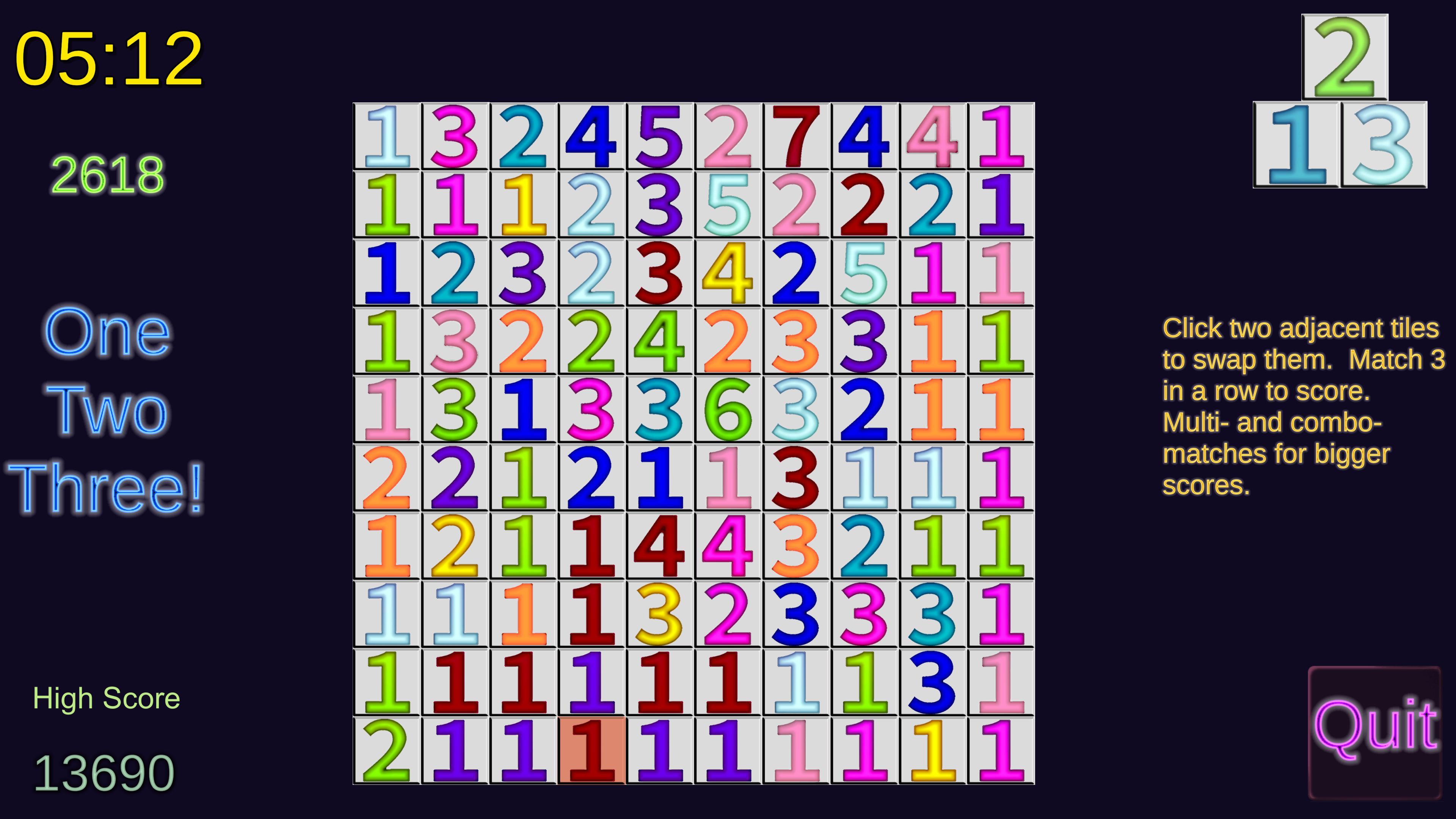Viewport: 1456px width, 819px height.
Task: Choose the yellow 2 tile
Action: [x=455, y=546]
